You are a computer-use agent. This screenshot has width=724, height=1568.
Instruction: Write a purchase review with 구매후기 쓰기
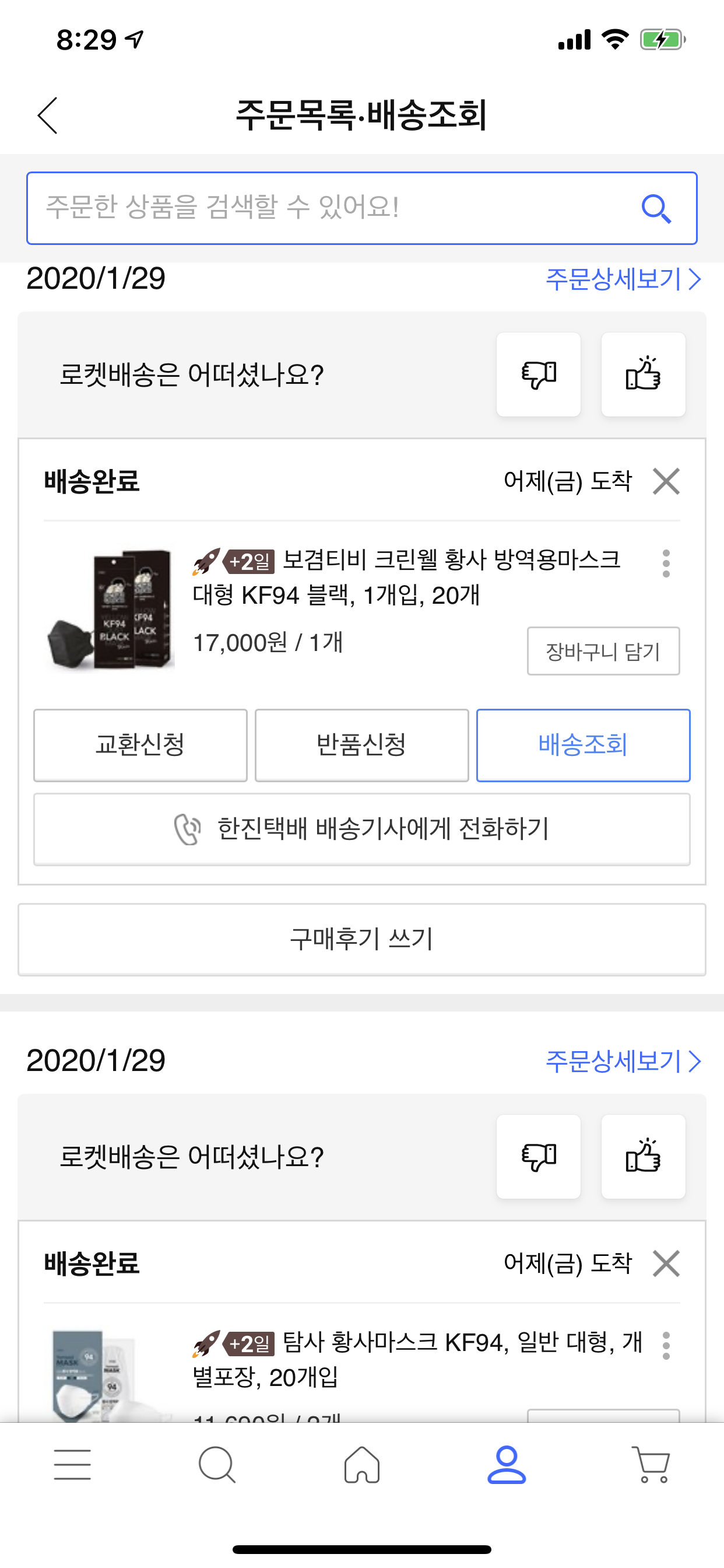pyautogui.click(x=361, y=939)
